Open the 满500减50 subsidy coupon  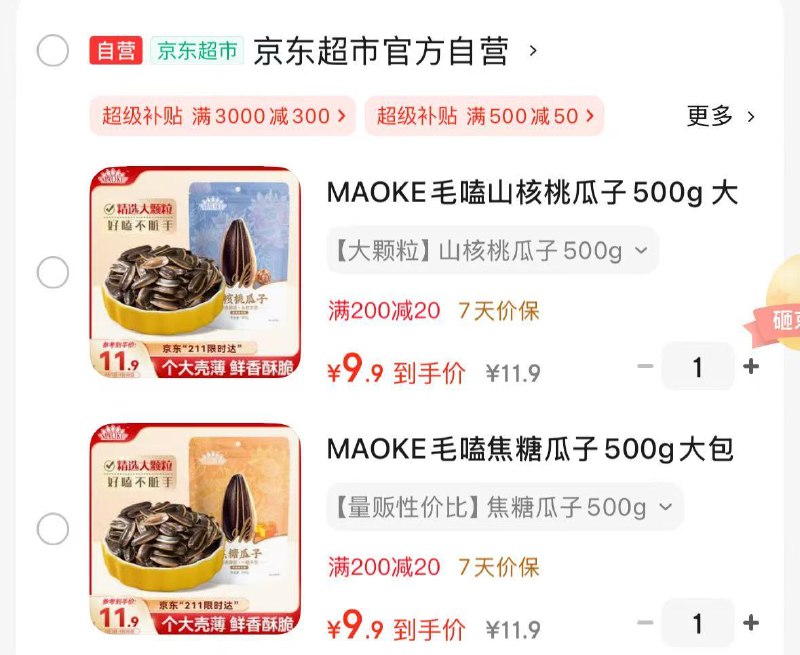coord(484,116)
